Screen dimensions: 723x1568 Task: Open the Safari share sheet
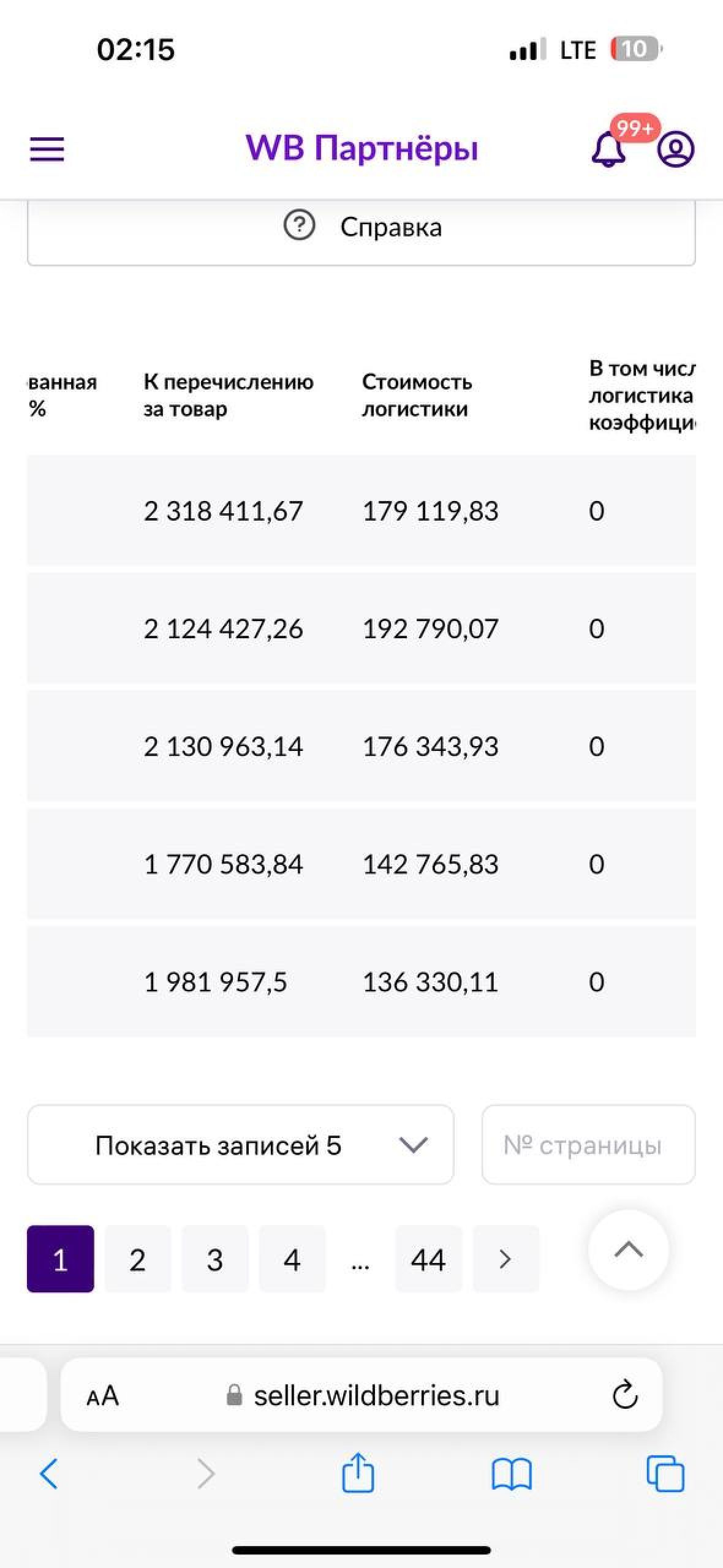tap(358, 1472)
